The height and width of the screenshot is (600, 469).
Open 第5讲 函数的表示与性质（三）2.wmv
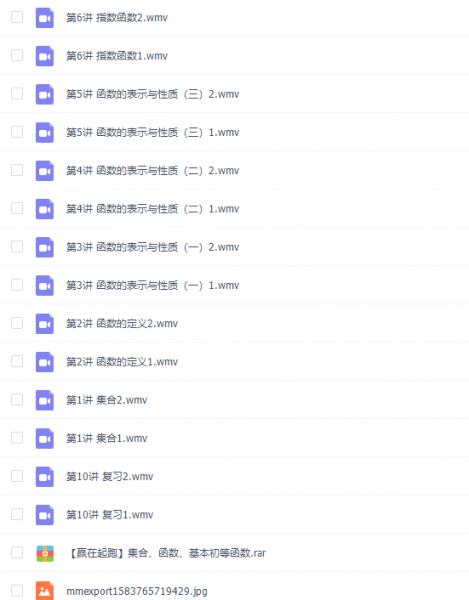point(153,94)
